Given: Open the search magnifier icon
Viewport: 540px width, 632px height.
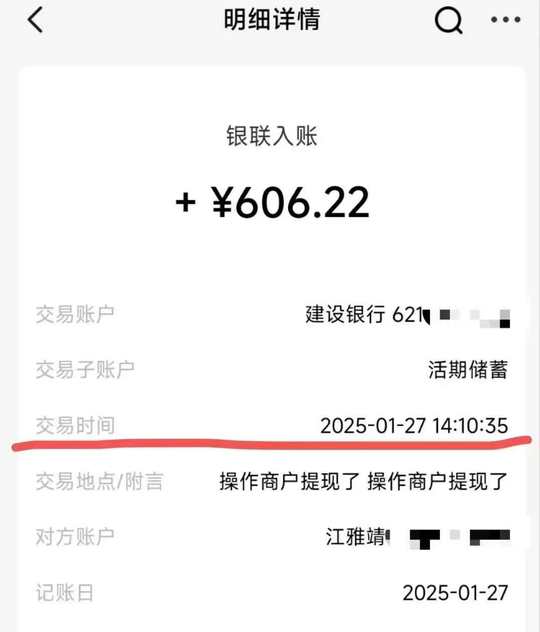Looking at the screenshot, I should point(449,20).
